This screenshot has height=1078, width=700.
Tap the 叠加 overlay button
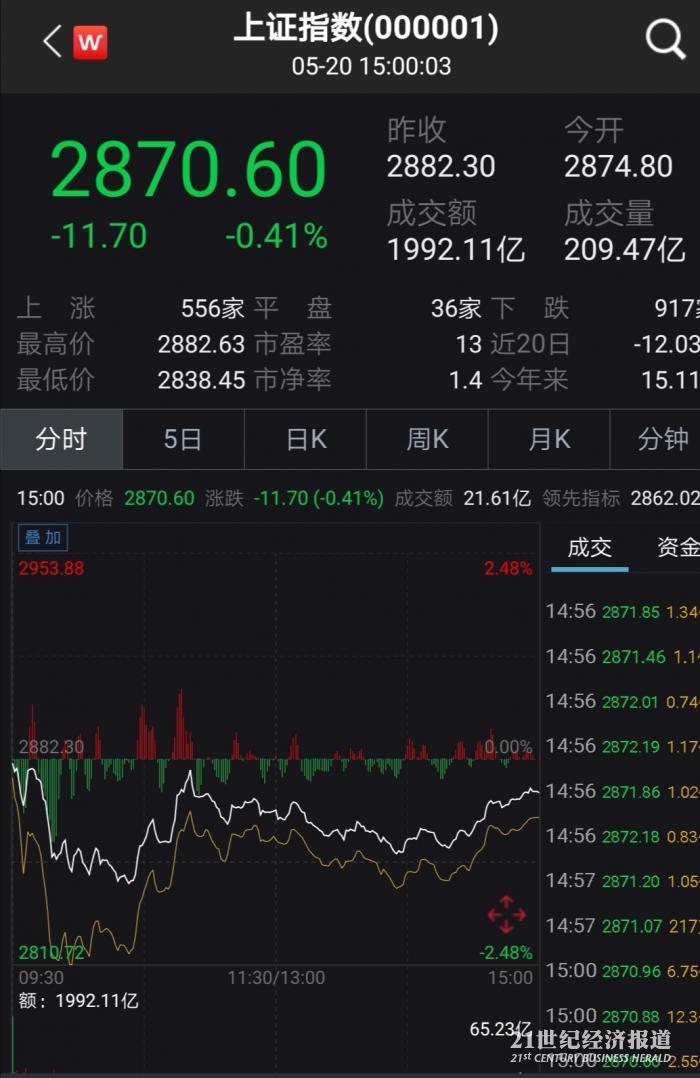(43, 538)
